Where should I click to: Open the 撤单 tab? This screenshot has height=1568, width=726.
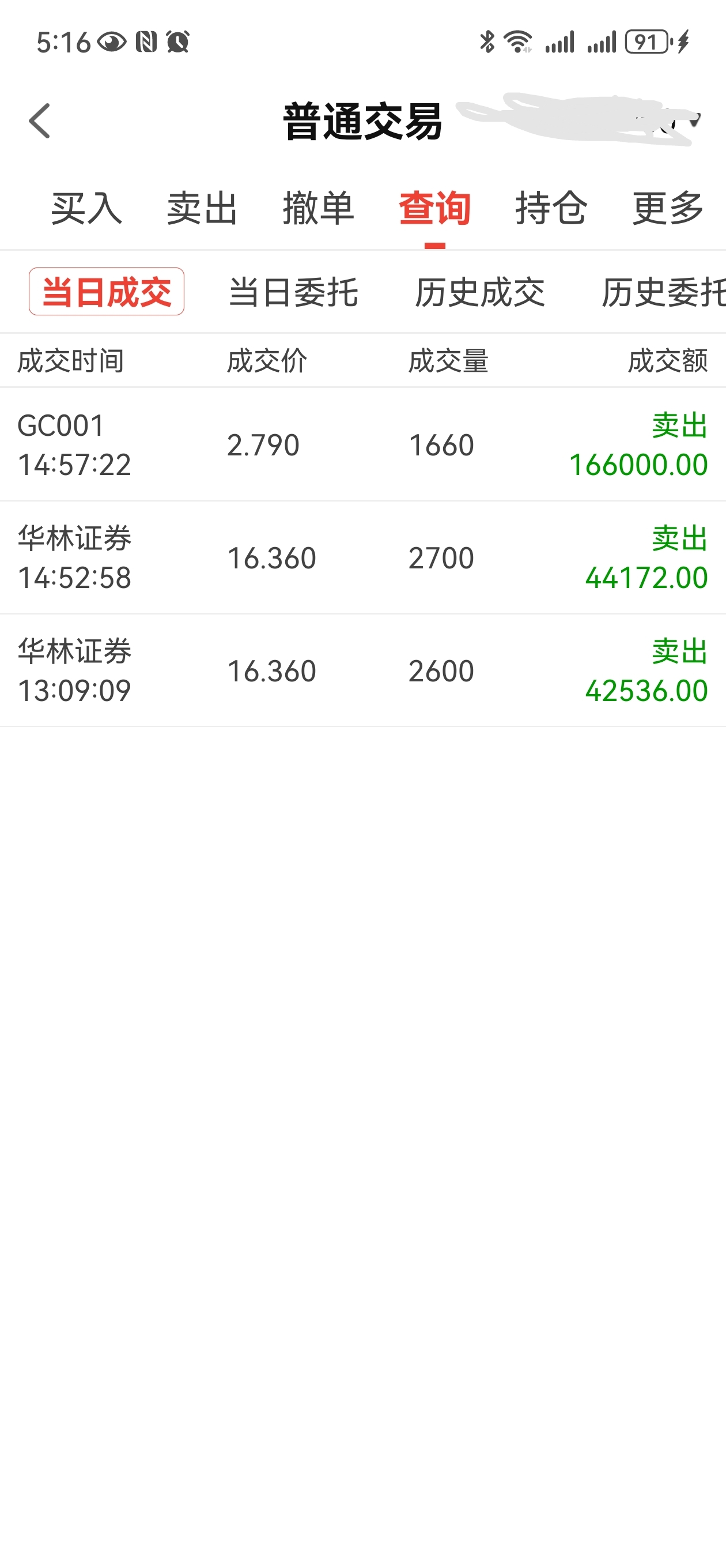(x=318, y=208)
